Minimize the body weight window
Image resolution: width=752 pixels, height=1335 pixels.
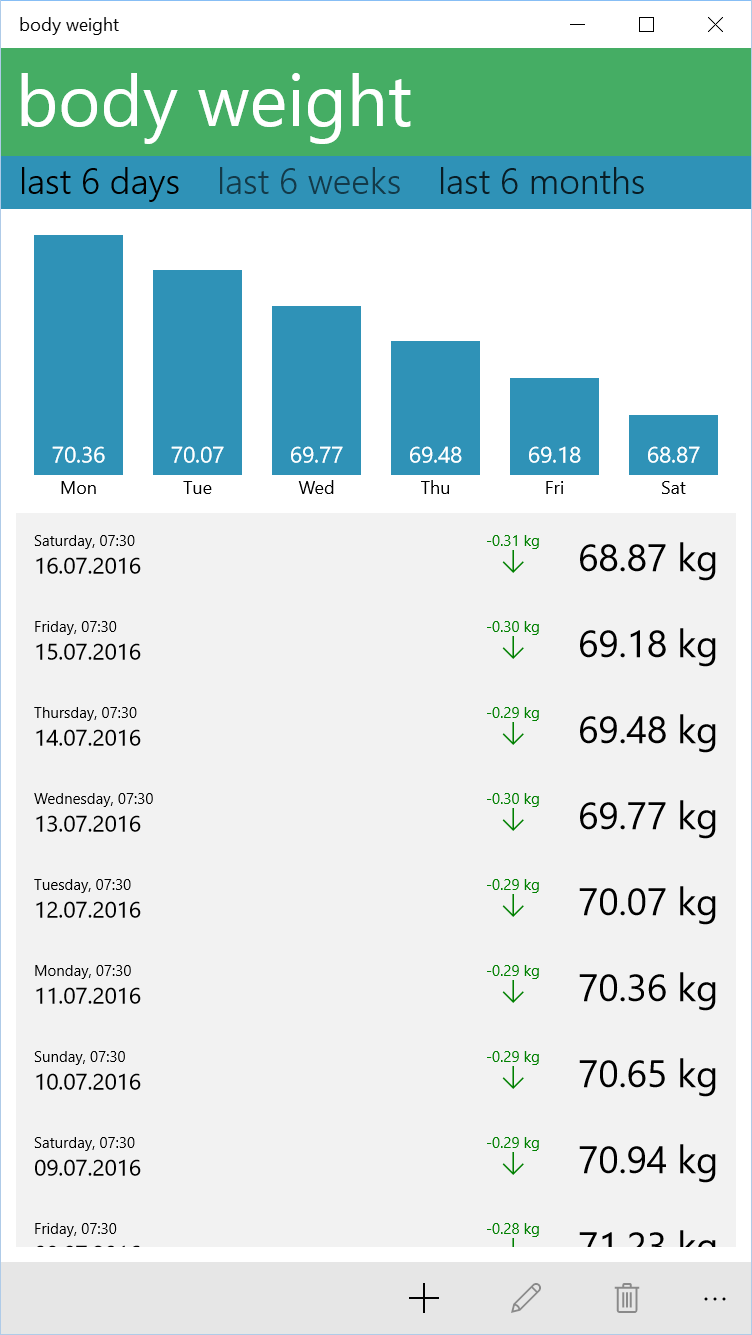pos(577,25)
